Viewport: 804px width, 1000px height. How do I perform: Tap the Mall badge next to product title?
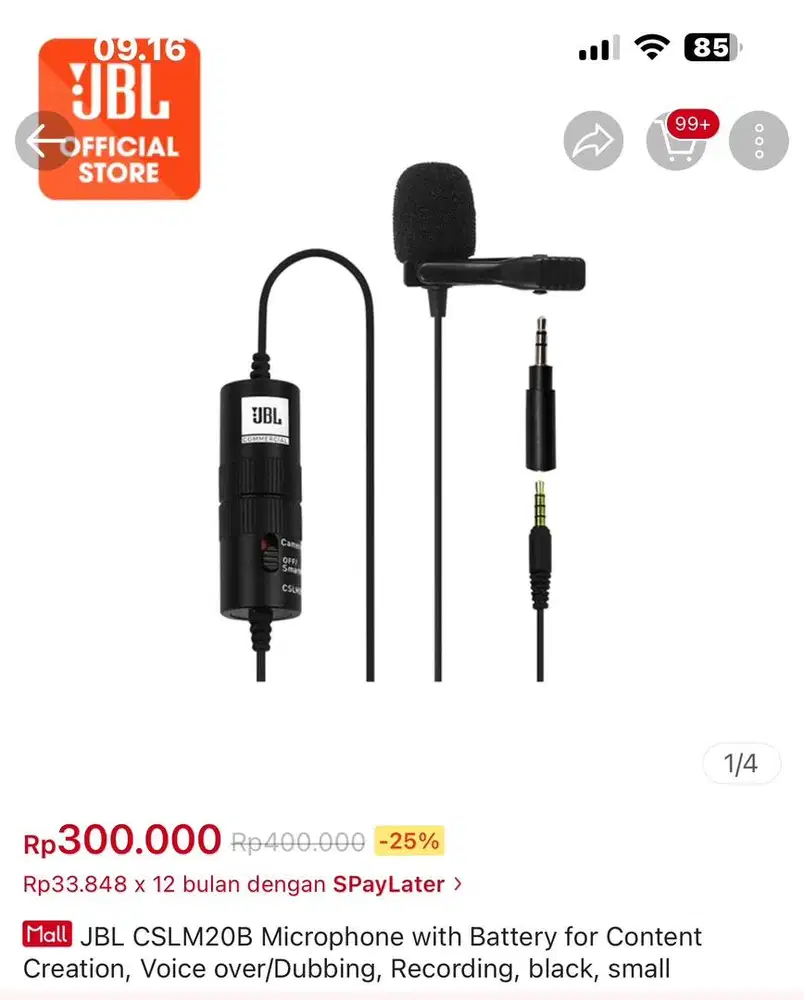coord(47,936)
